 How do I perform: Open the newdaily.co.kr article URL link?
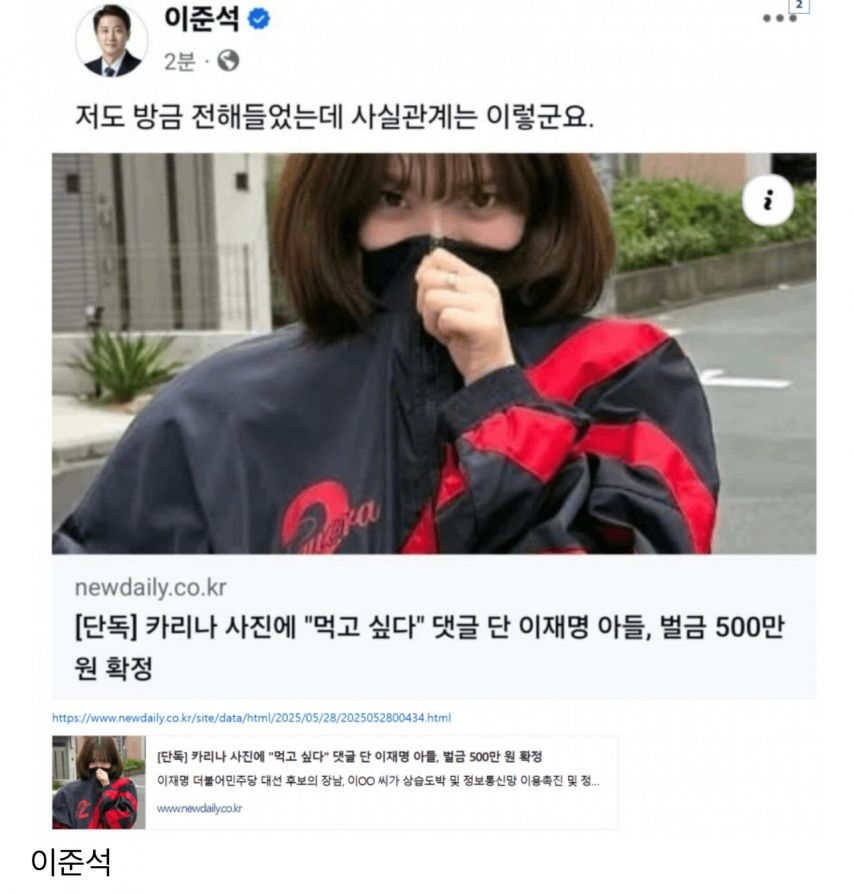click(251, 718)
